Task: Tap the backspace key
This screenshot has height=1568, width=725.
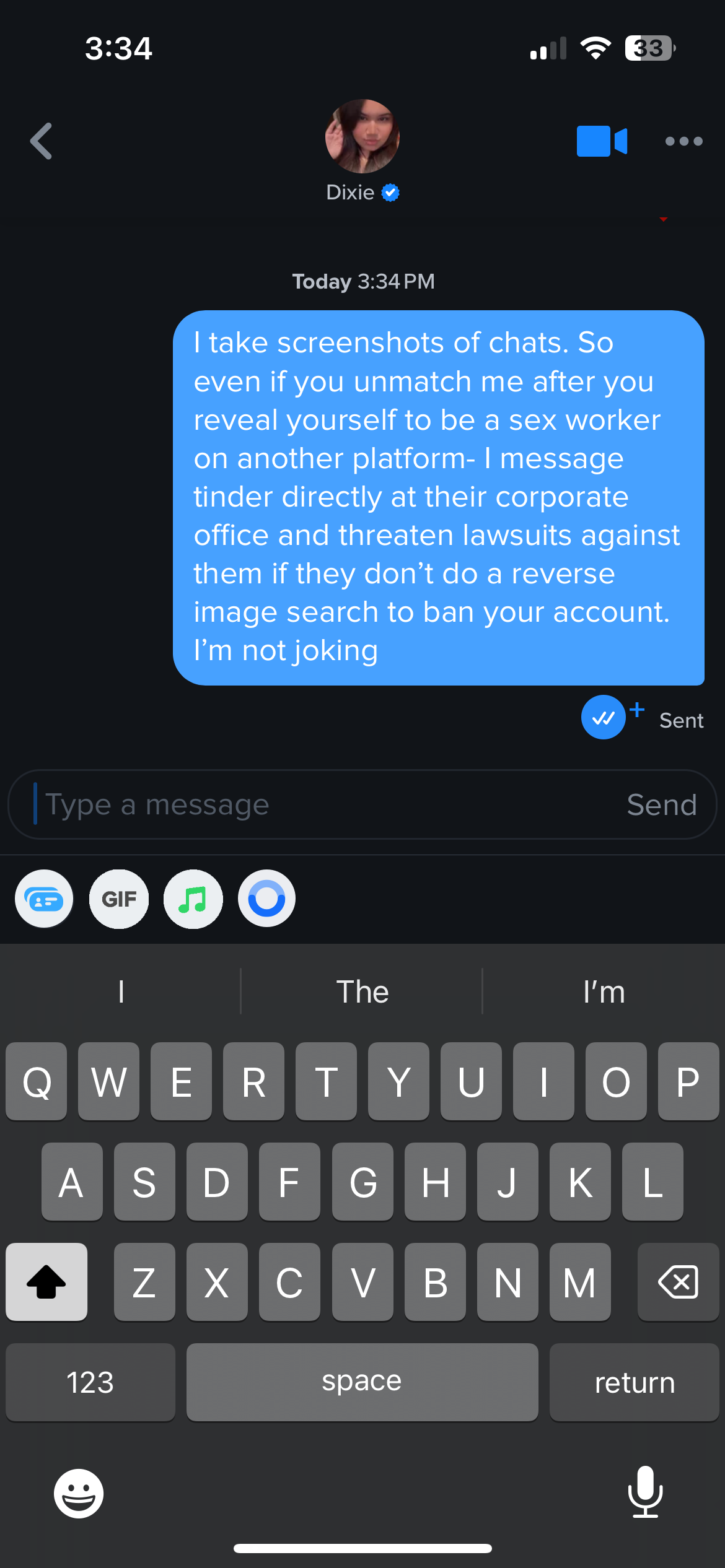Action: pyautogui.click(x=678, y=1282)
